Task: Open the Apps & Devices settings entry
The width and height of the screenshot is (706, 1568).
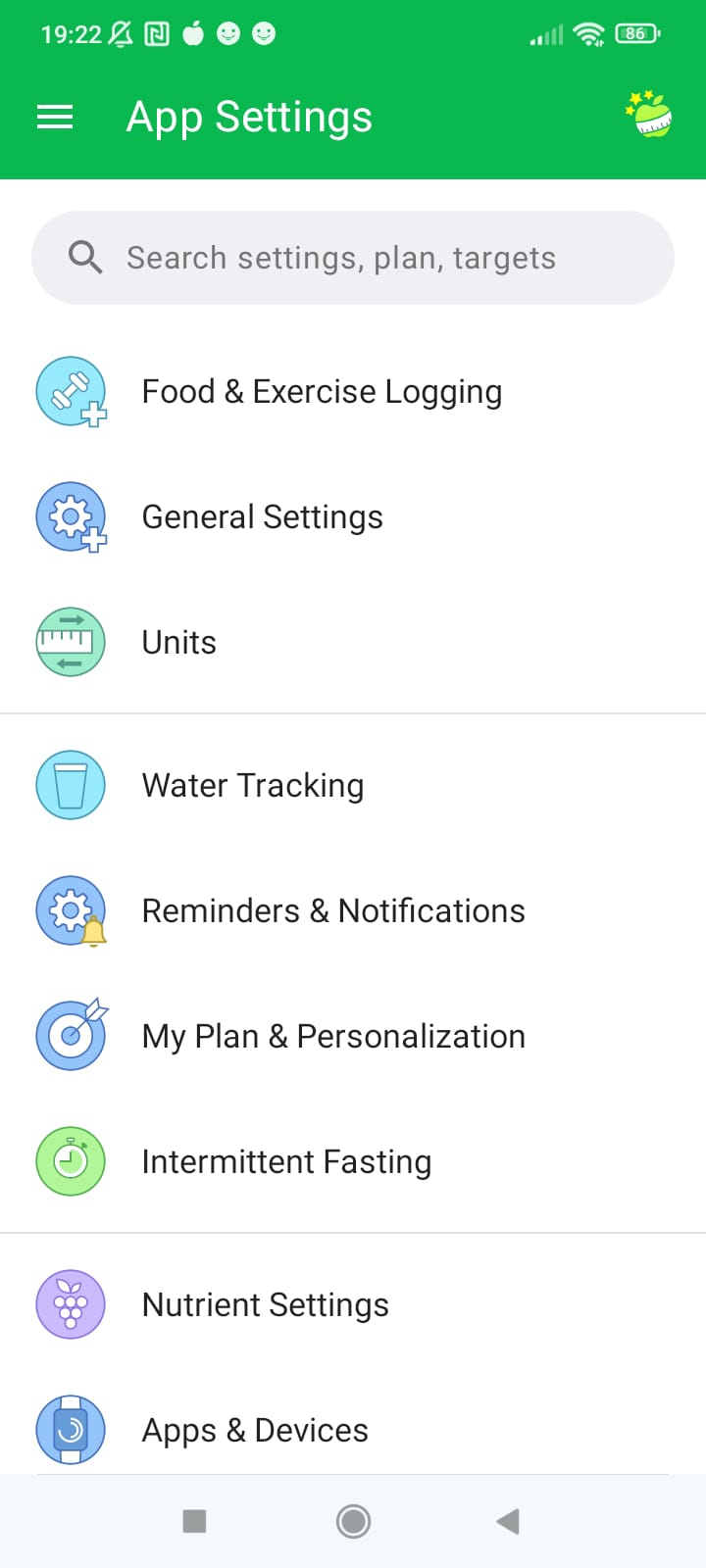Action: tap(255, 1430)
